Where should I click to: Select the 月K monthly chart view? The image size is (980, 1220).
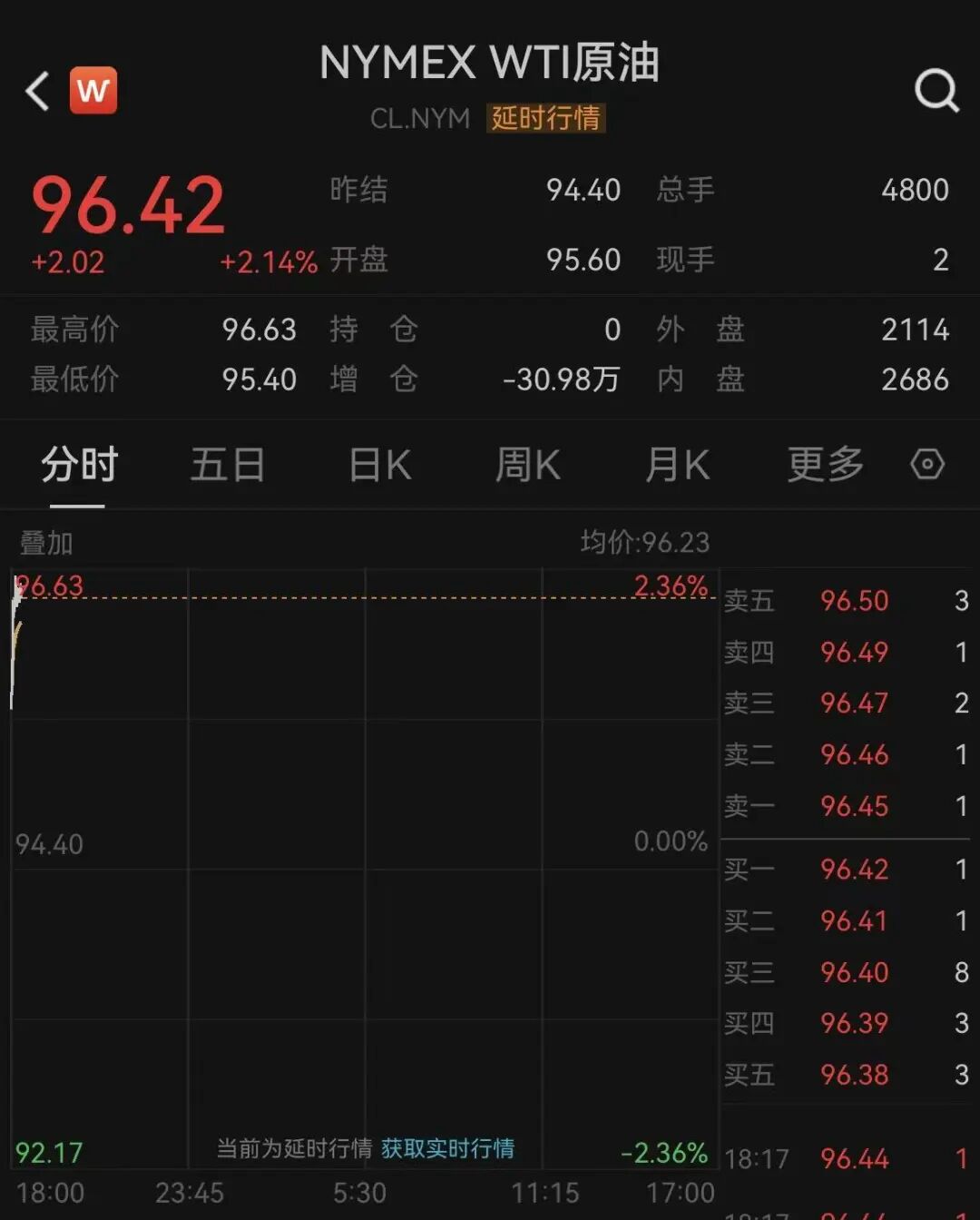(676, 464)
